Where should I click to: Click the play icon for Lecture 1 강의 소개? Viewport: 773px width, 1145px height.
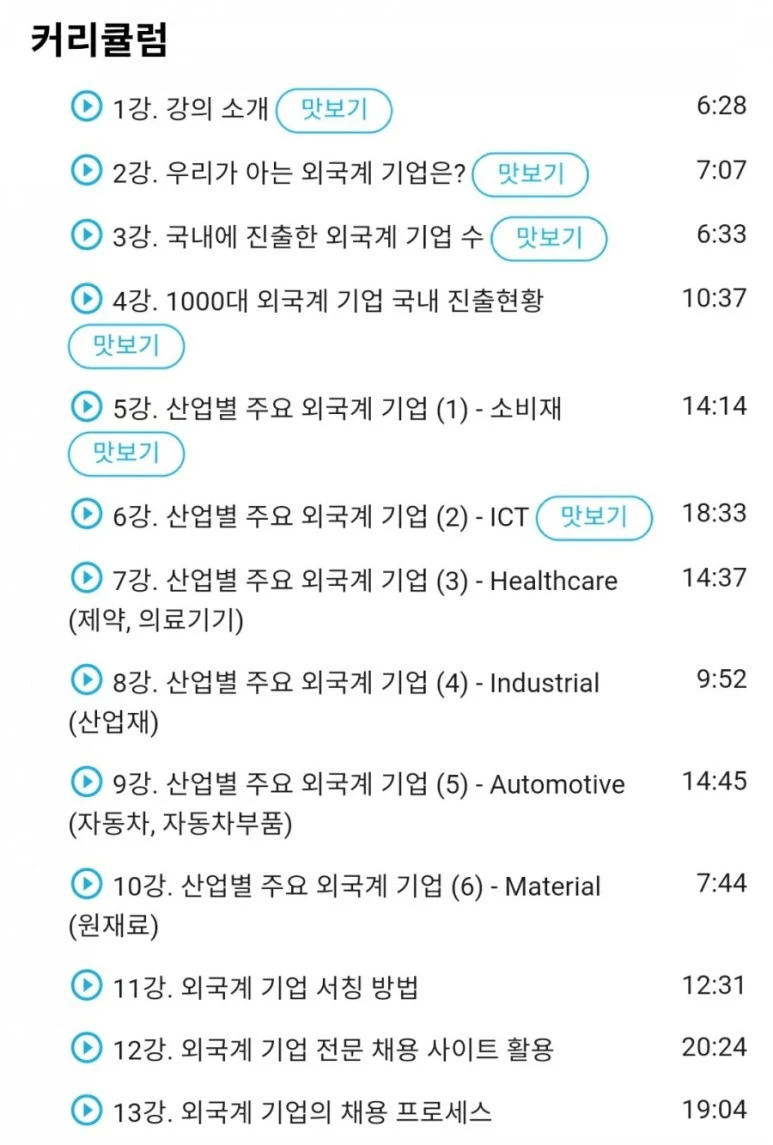point(86,106)
